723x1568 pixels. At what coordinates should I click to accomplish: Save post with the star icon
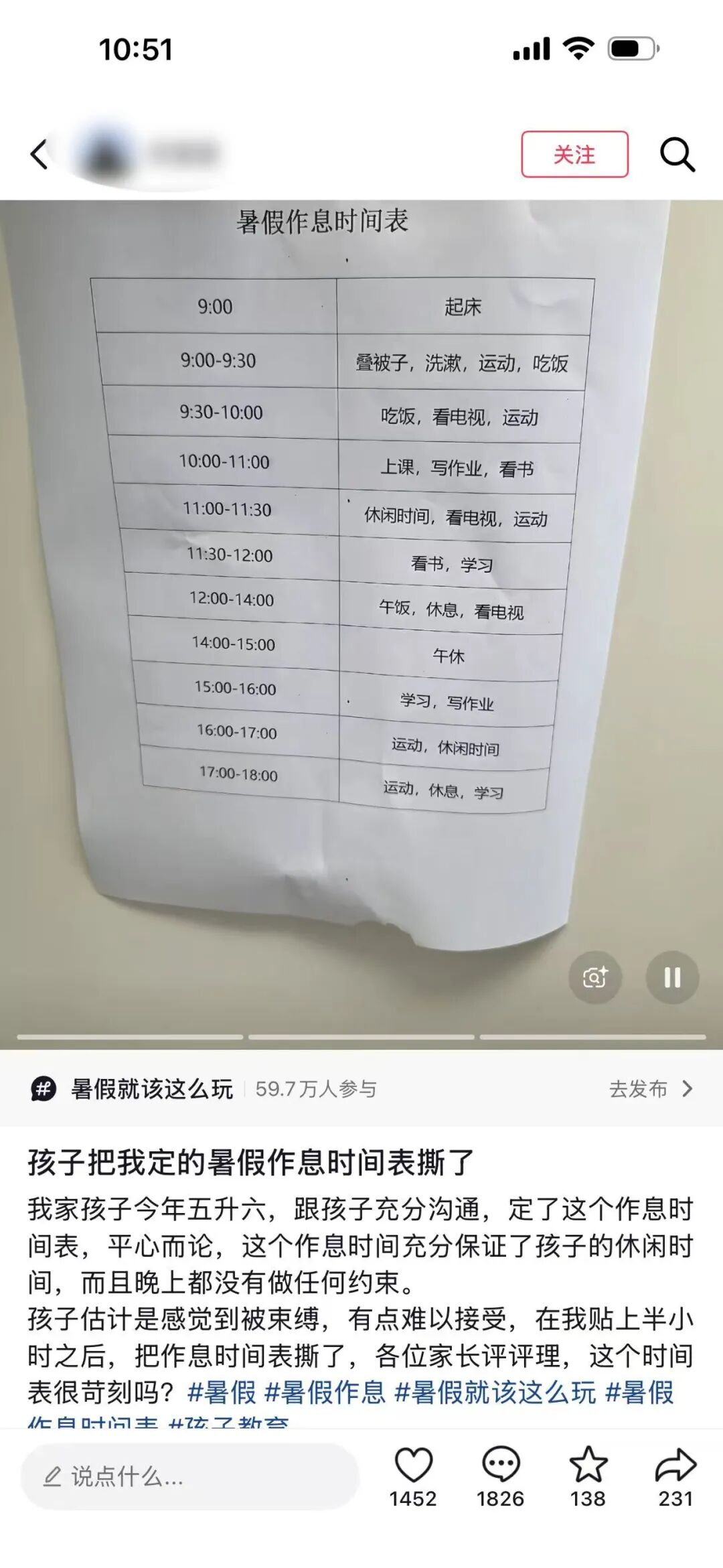pyautogui.click(x=588, y=1476)
